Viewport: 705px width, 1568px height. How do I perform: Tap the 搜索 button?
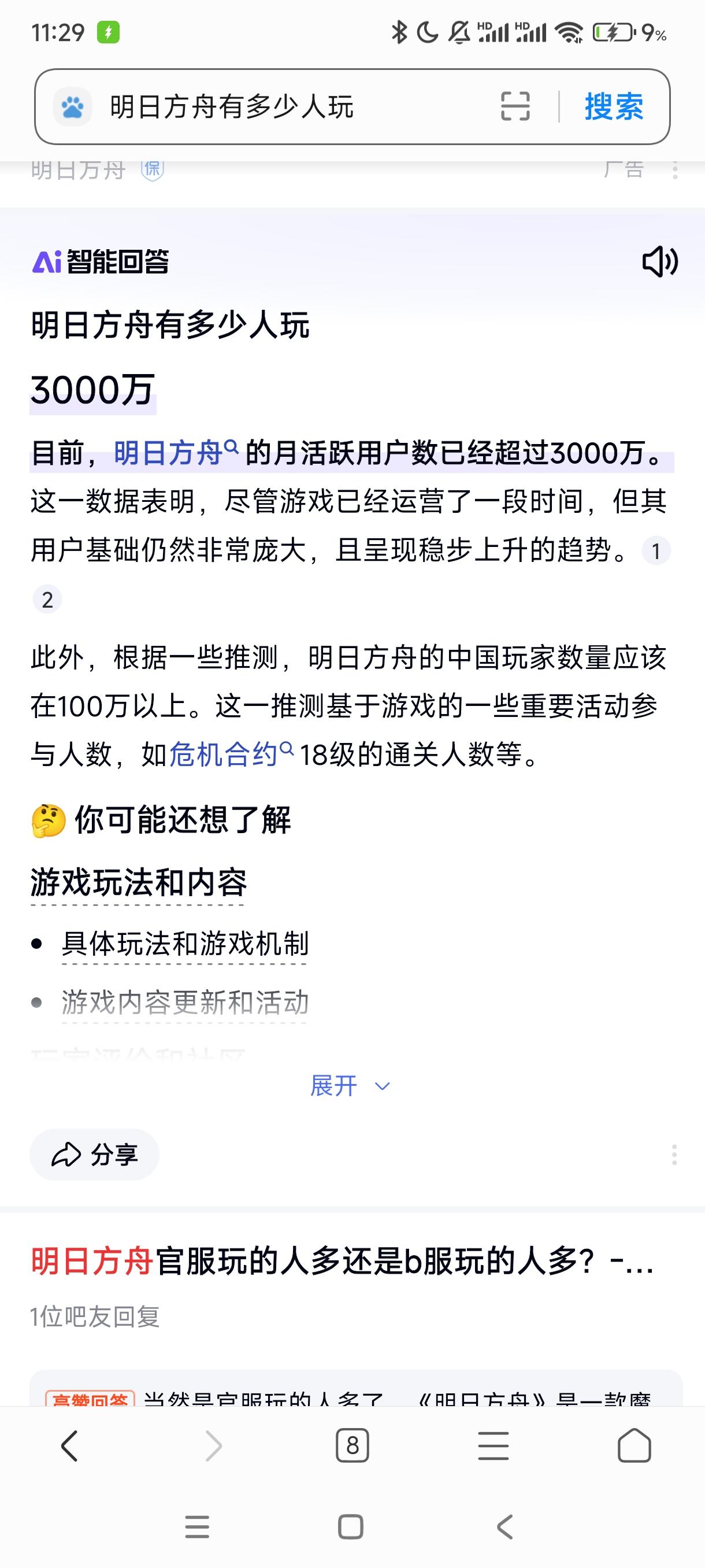click(614, 106)
